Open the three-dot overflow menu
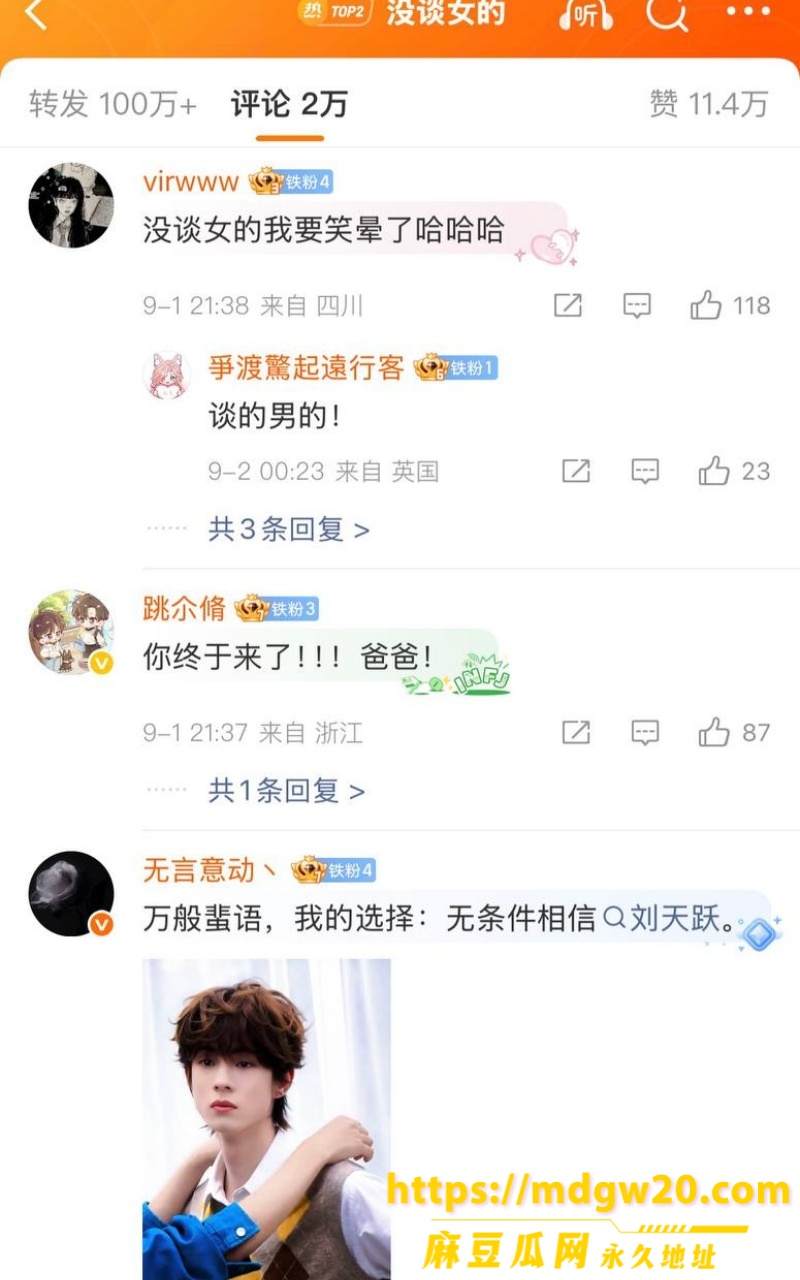 coord(749,12)
